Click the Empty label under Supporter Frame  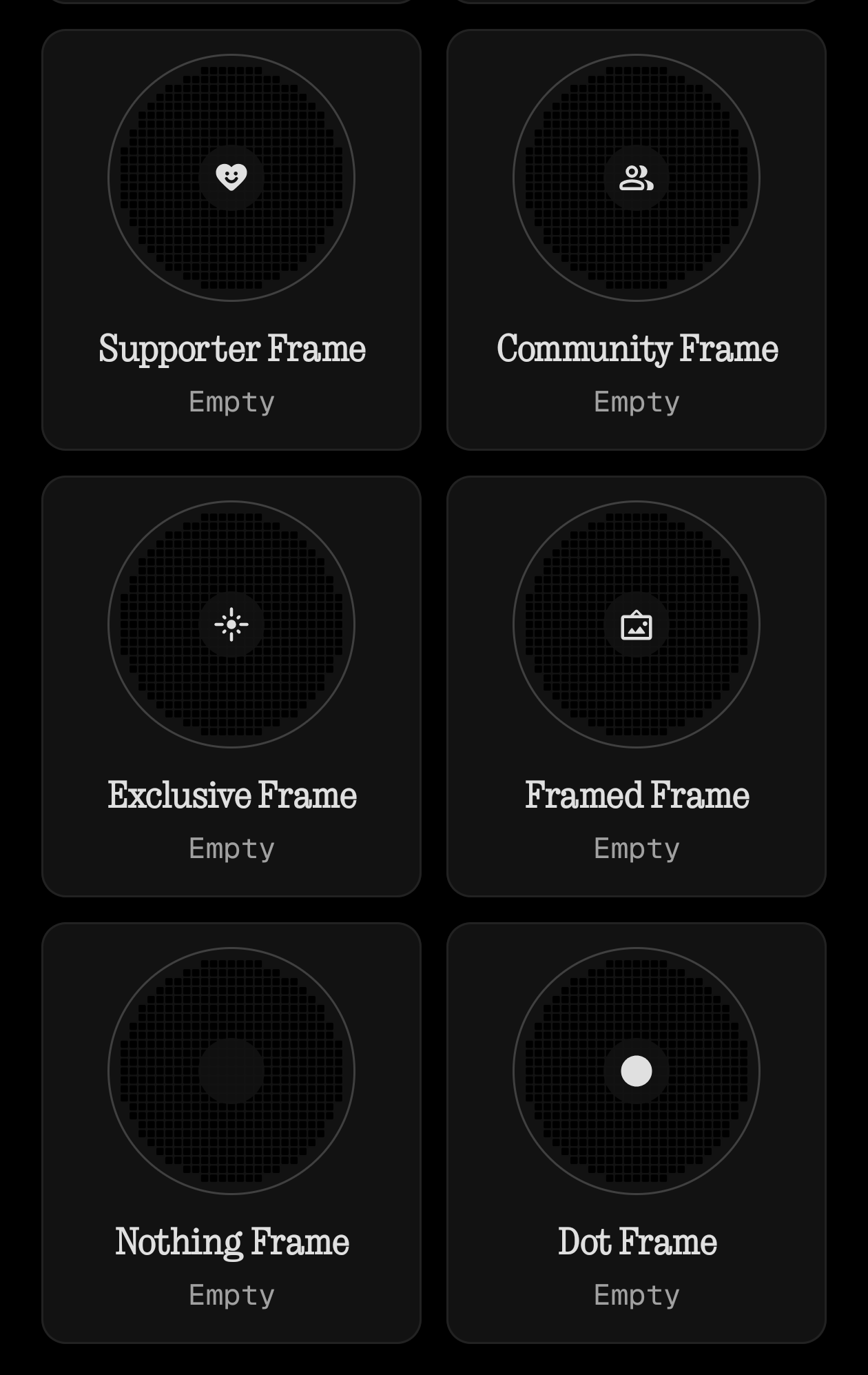(x=231, y=401)
